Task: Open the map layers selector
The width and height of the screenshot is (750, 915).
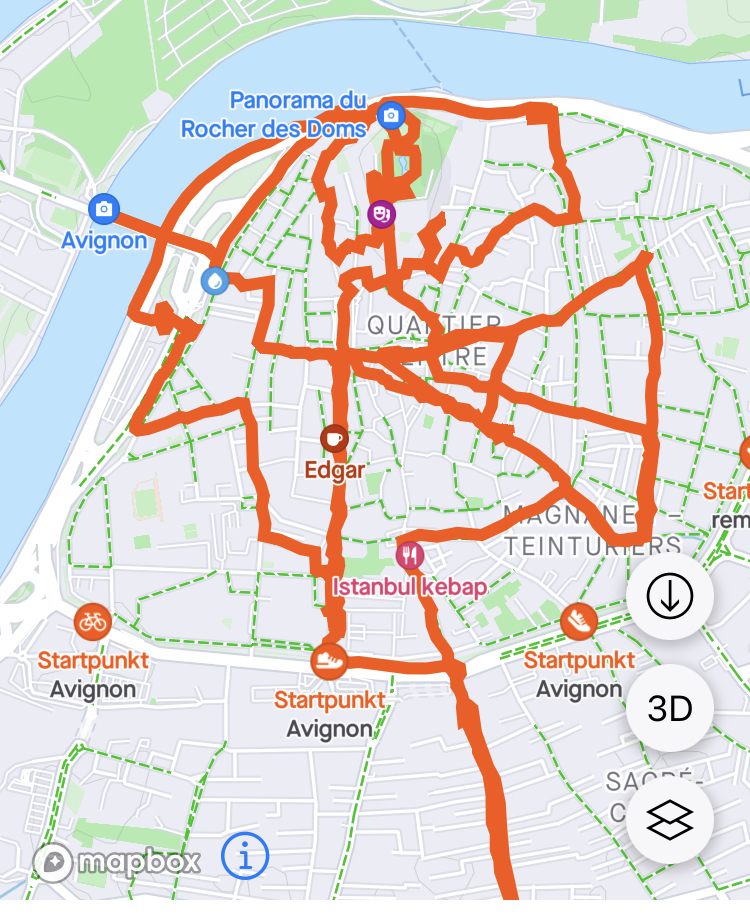Action: point(669,822)
